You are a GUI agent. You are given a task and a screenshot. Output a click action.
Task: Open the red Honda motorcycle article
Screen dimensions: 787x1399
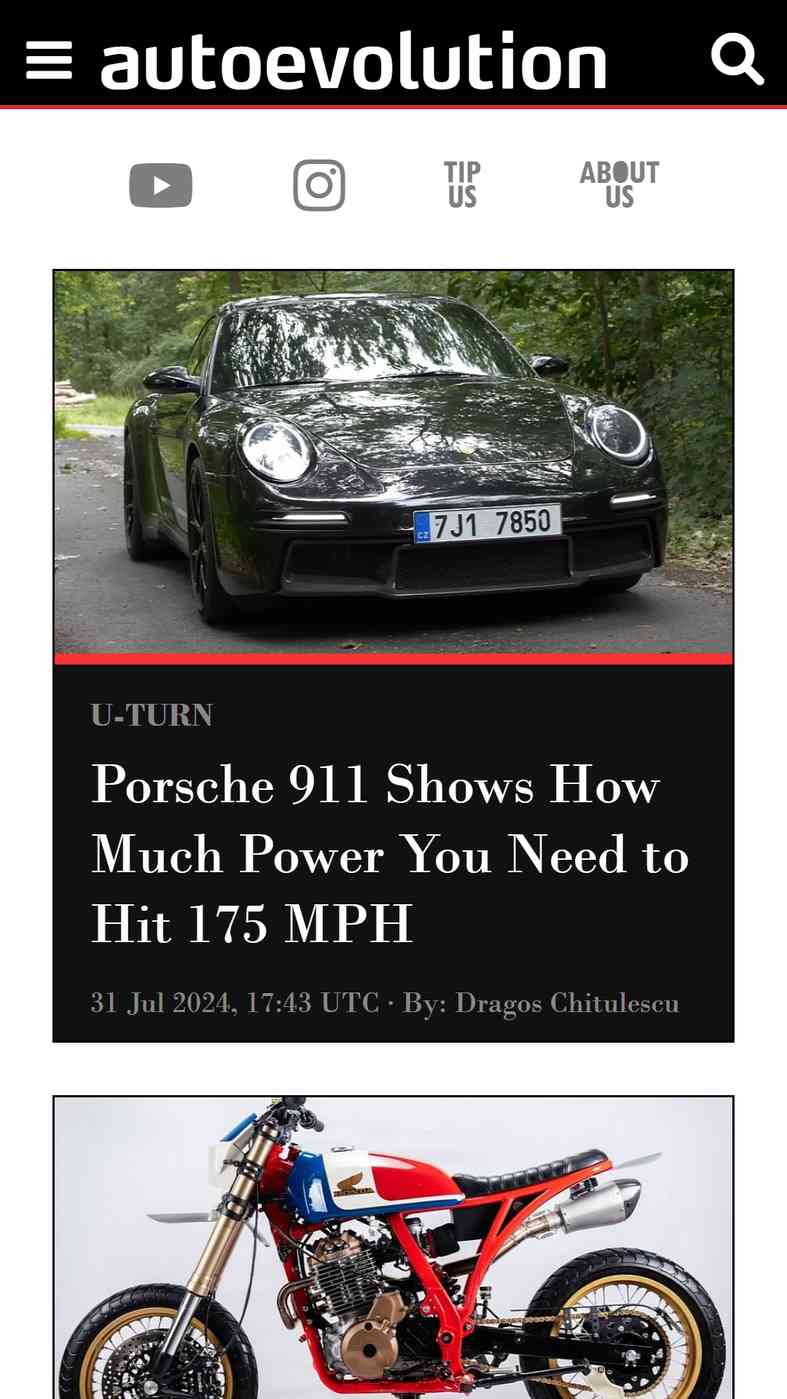[393, 1247]
